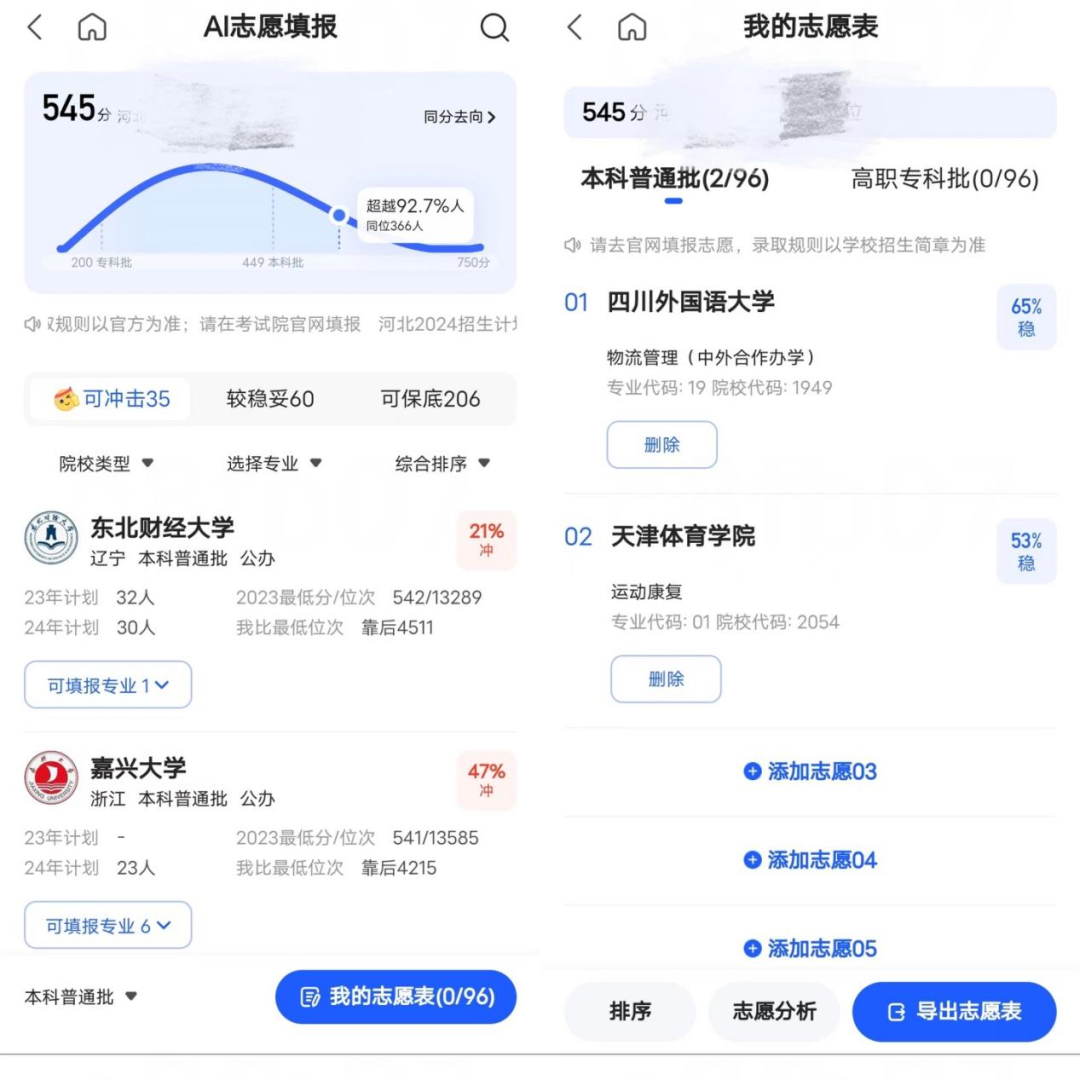
Task: Open the 院校类型 filter dropdown
Action: (x=106, y=463)
